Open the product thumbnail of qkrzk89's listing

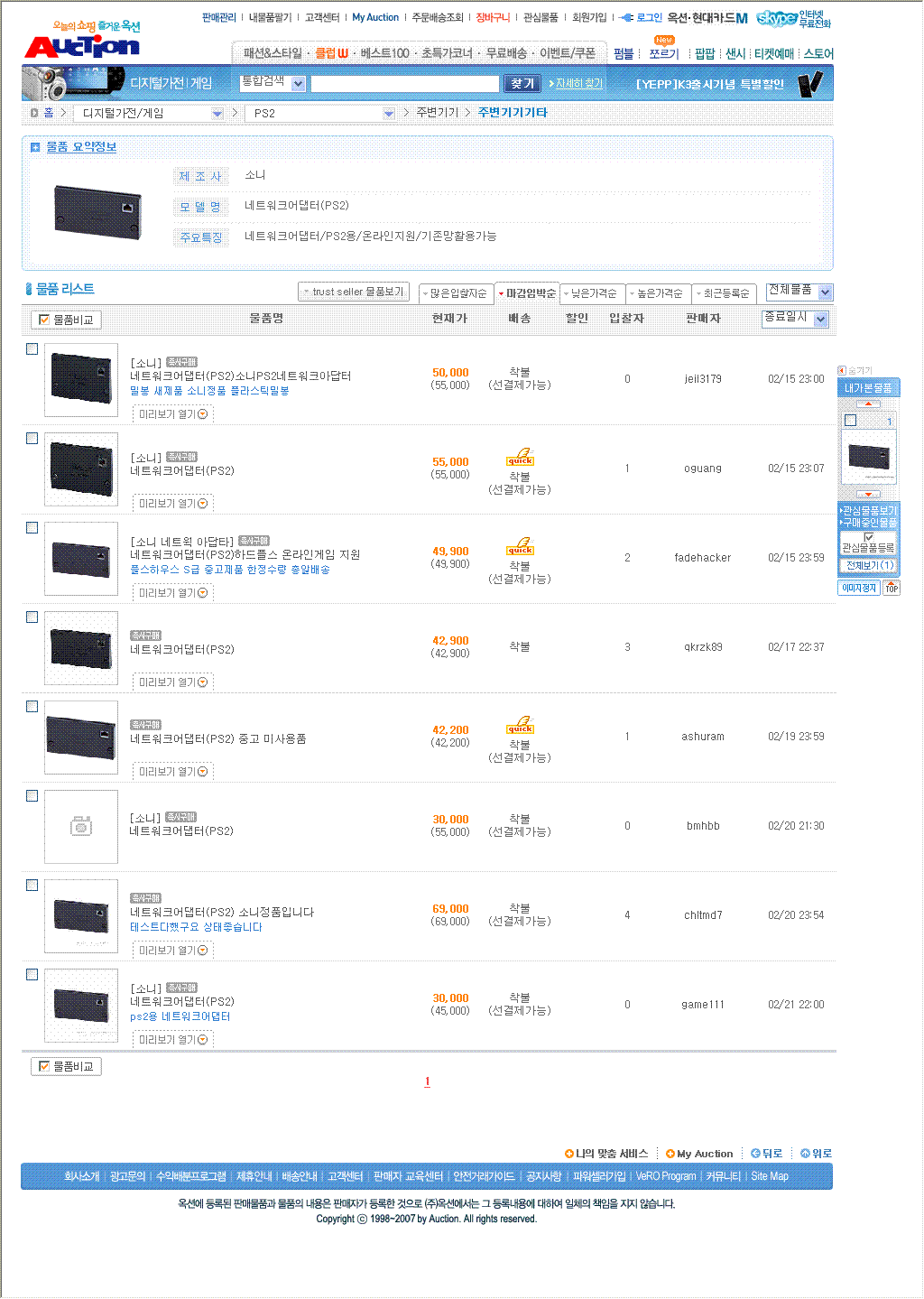81,648
